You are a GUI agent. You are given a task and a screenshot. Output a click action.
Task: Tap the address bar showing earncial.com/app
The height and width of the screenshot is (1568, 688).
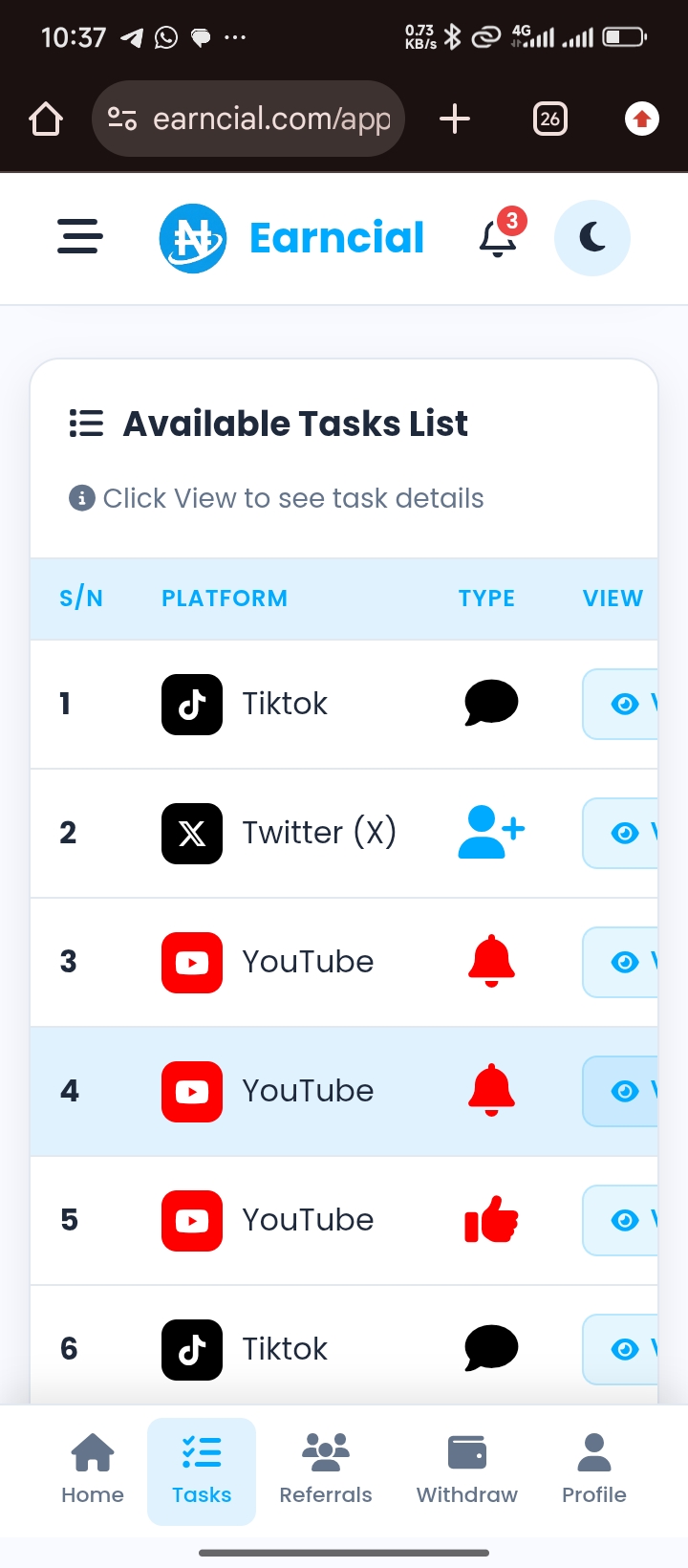[248, 119]
